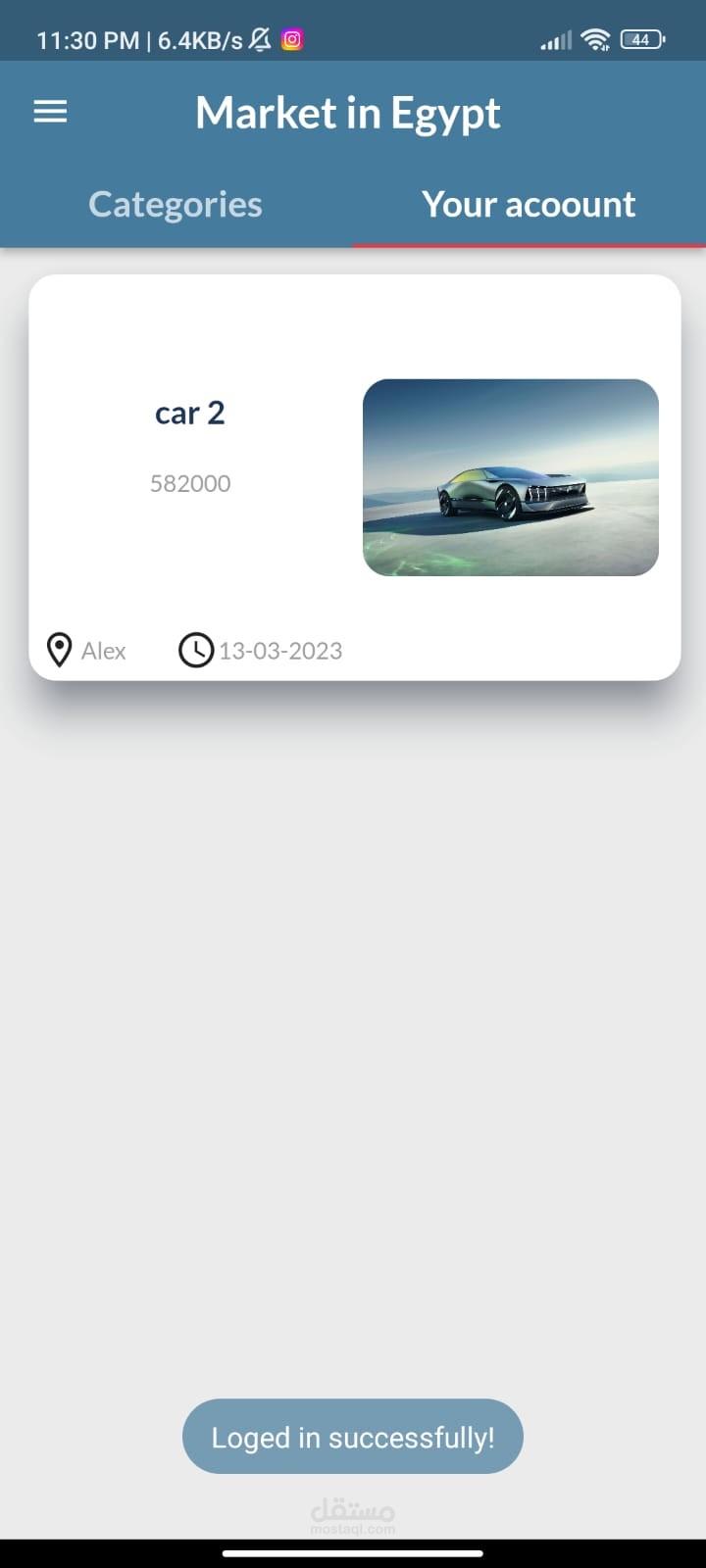Switch to the Categories tab

(x=176, y=204)
